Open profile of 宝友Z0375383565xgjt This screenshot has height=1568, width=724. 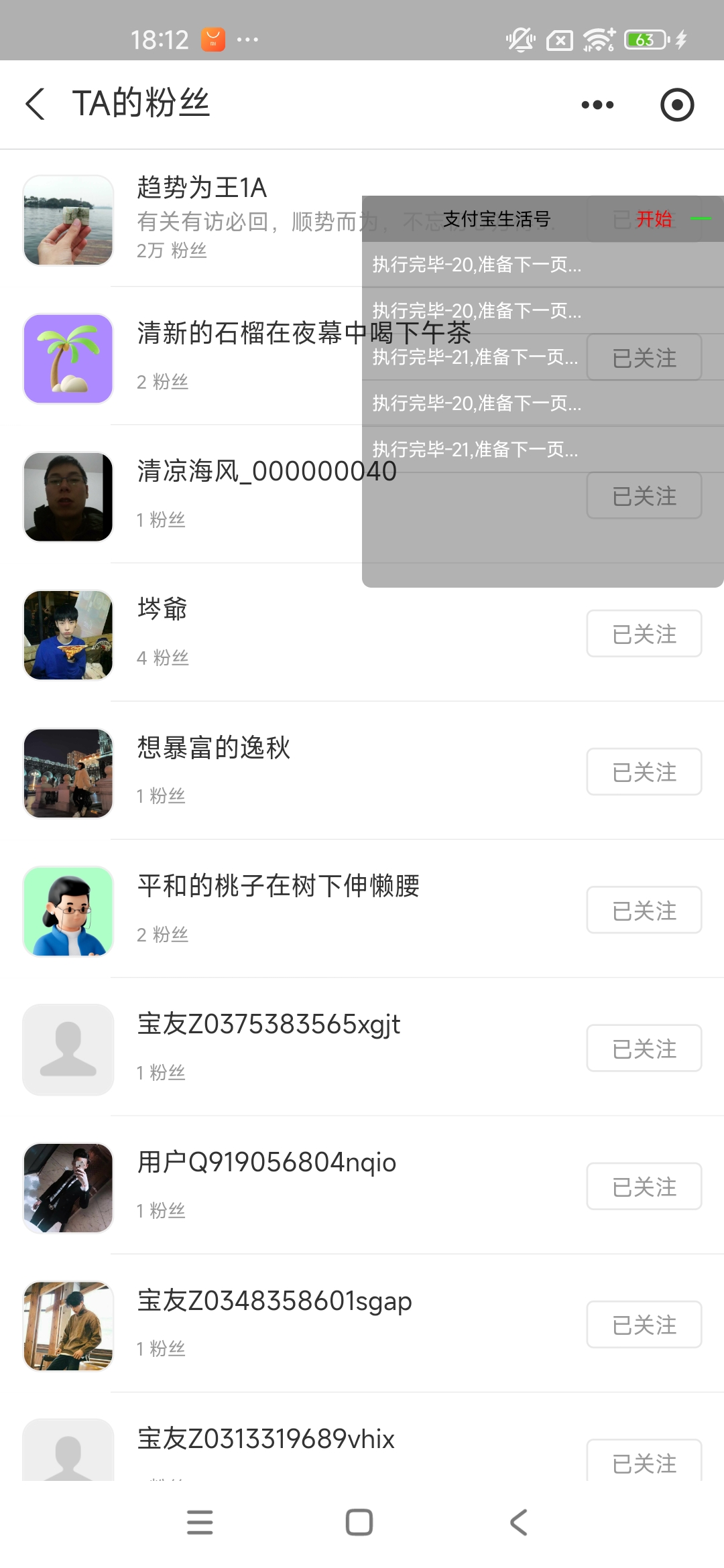pyautogui.click(x=268, y=1025)
